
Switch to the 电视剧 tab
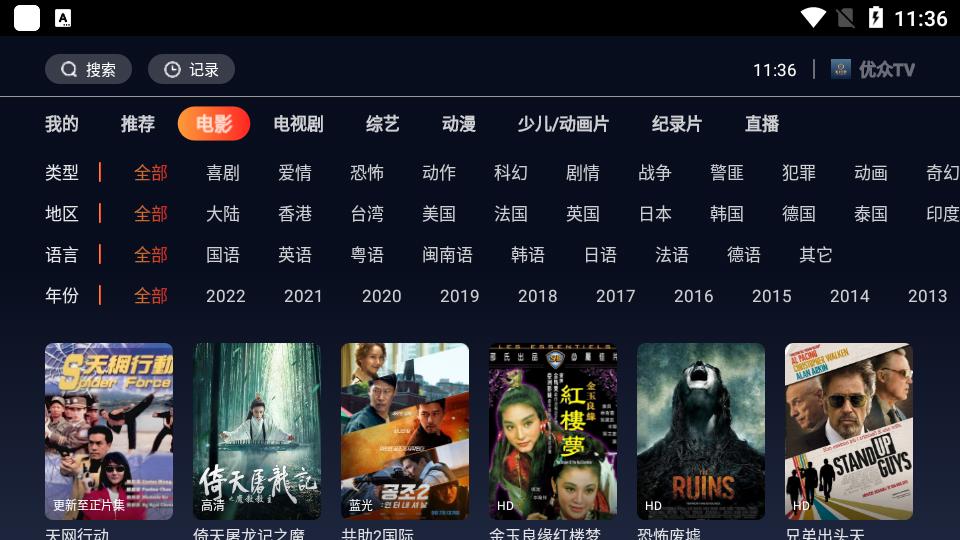pos(298,124)
